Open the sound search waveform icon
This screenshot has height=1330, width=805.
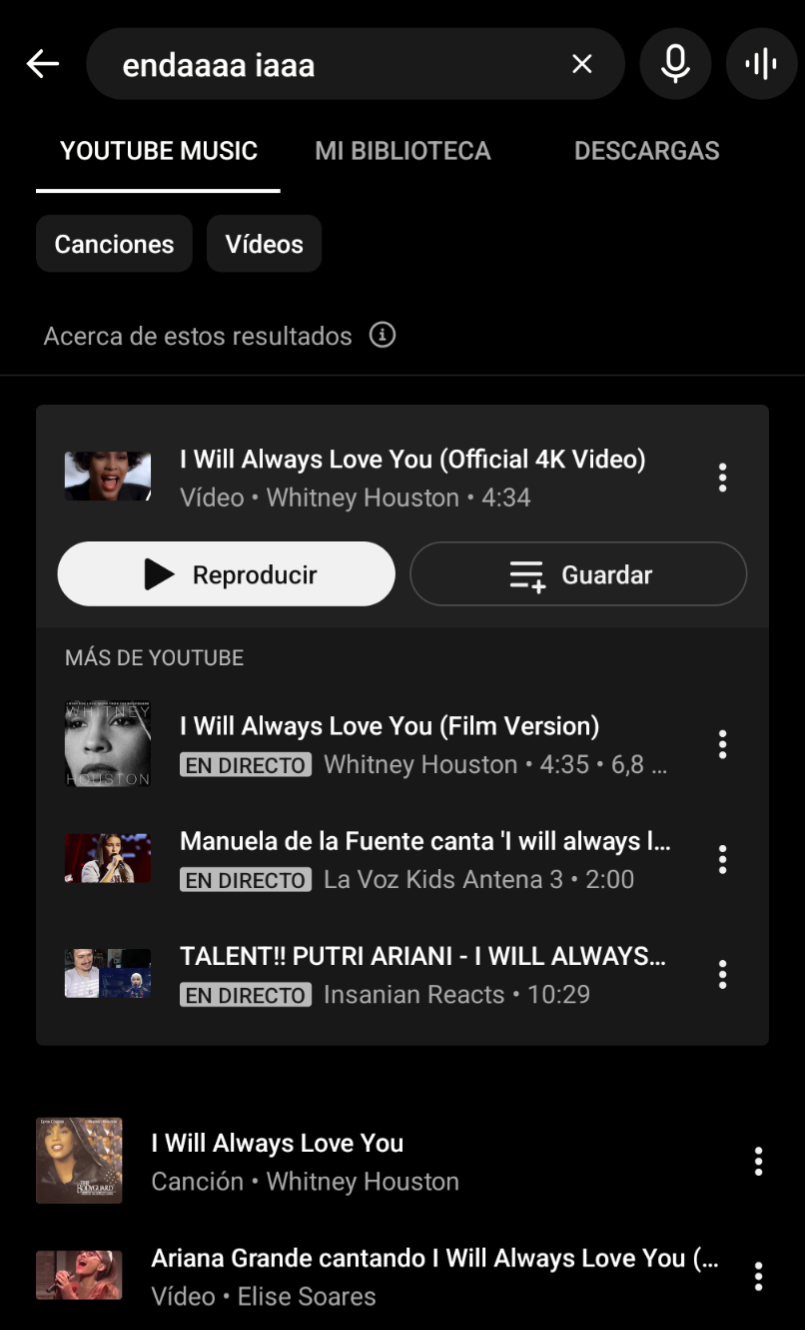pos(761,65)
